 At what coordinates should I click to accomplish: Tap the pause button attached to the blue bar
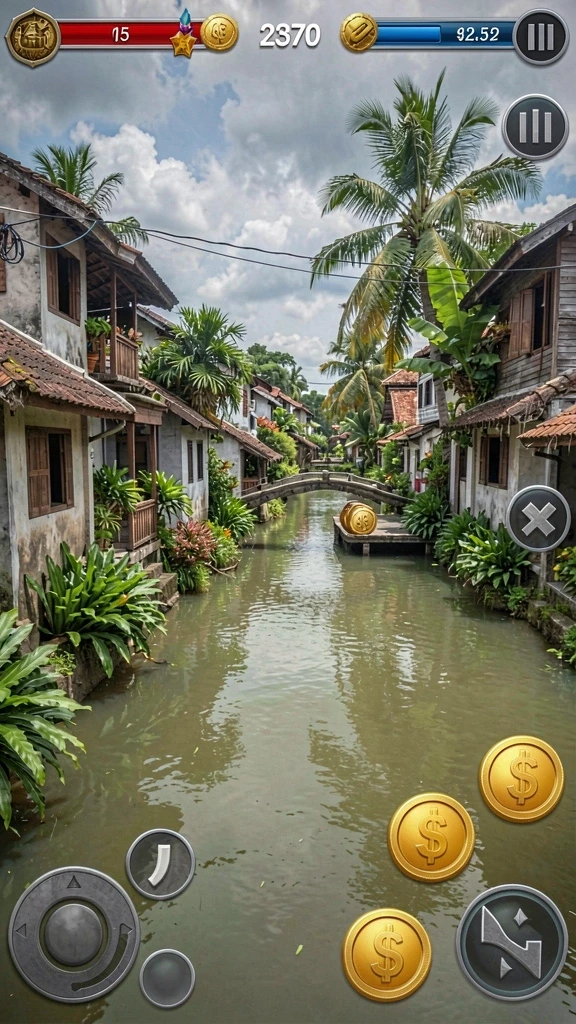tap(540, 37)
